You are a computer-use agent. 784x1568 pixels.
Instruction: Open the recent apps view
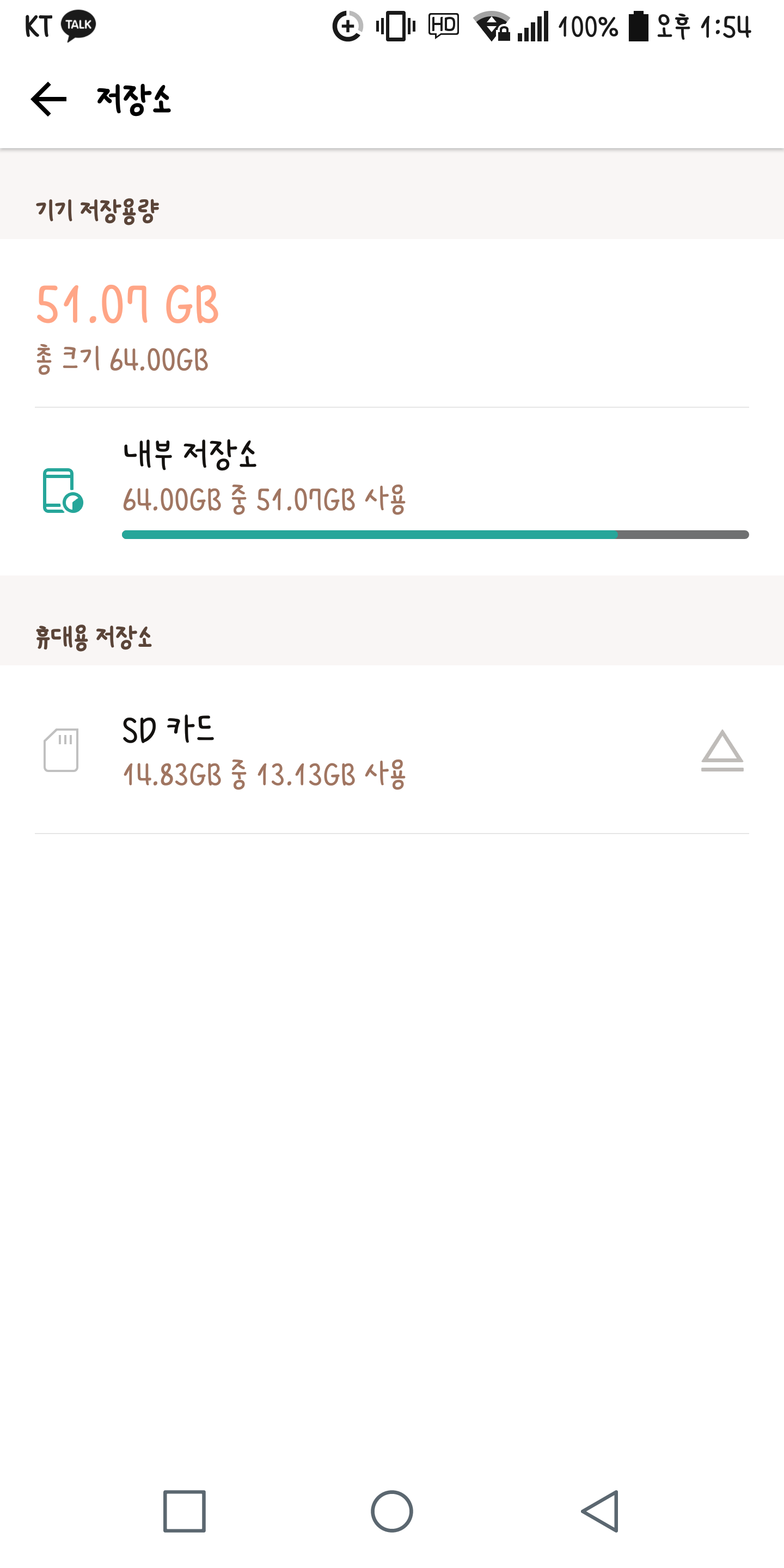(x=185, y=1511)
